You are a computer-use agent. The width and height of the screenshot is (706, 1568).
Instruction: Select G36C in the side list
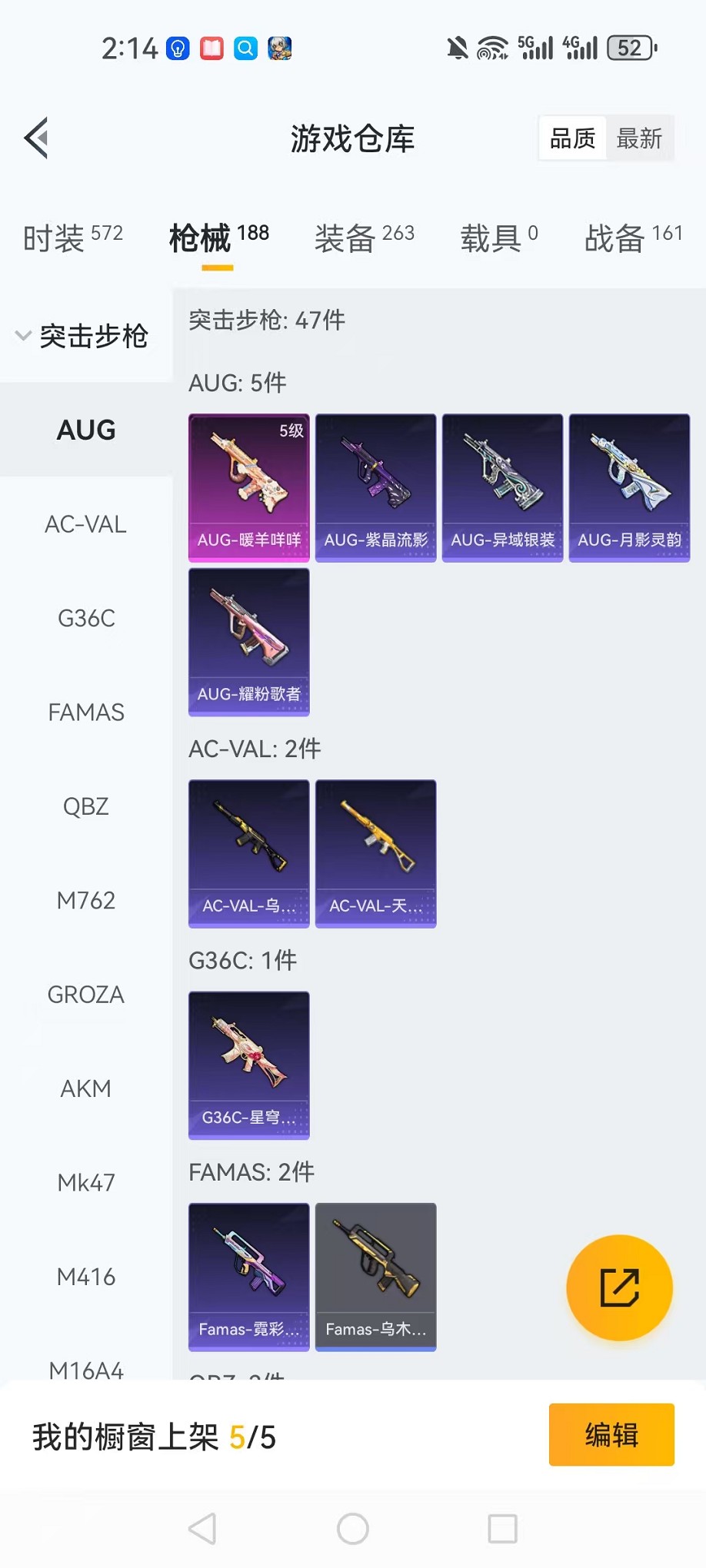pos(85,618)
